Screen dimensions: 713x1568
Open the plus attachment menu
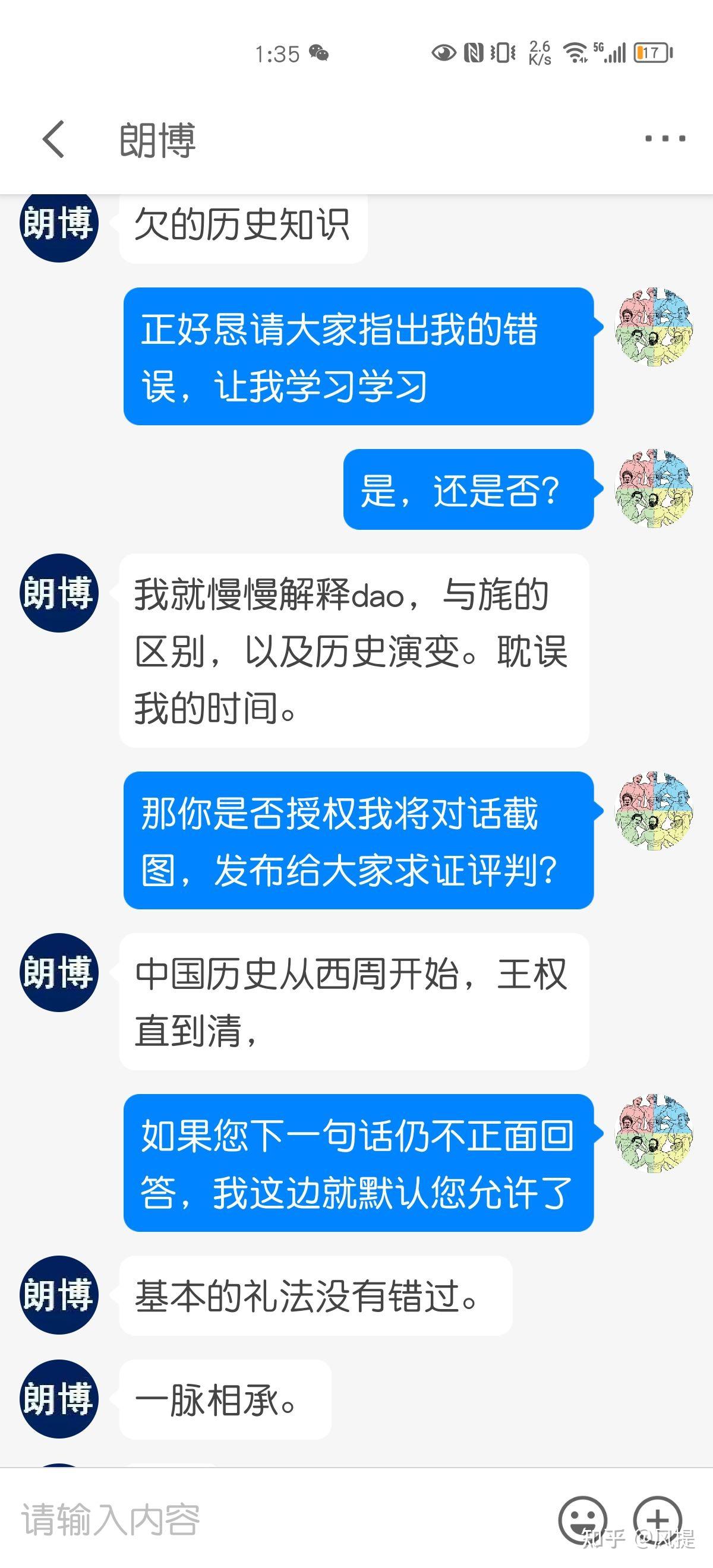tap(658, 1519)
